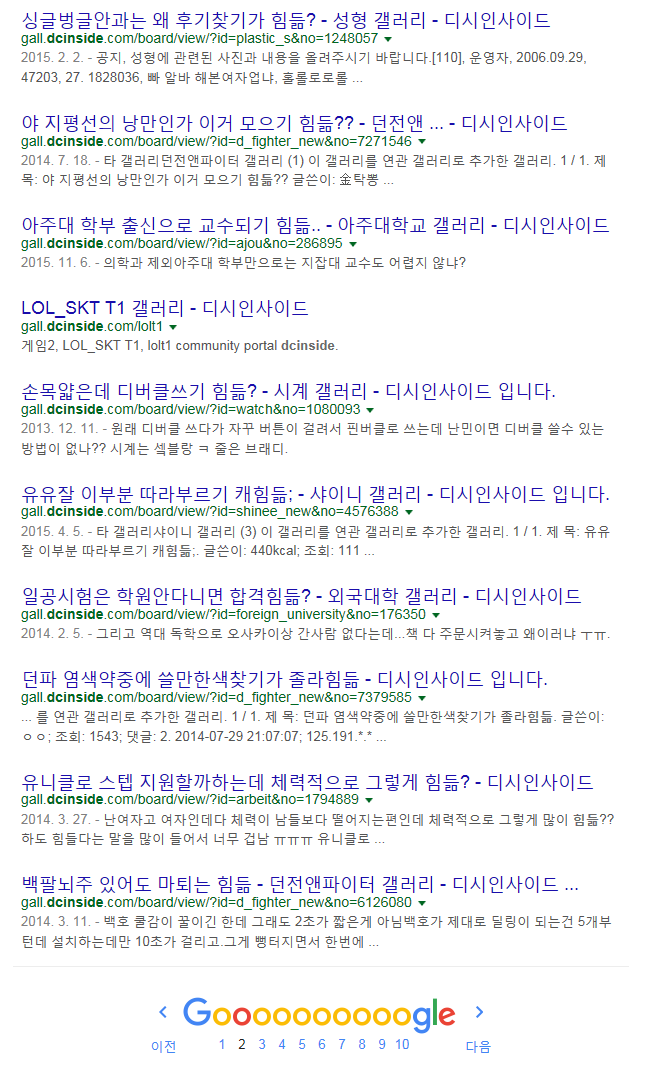
Task: Expand dropdown arrow beside id=watch&no=1080093 URL
Action: (370, 410)
